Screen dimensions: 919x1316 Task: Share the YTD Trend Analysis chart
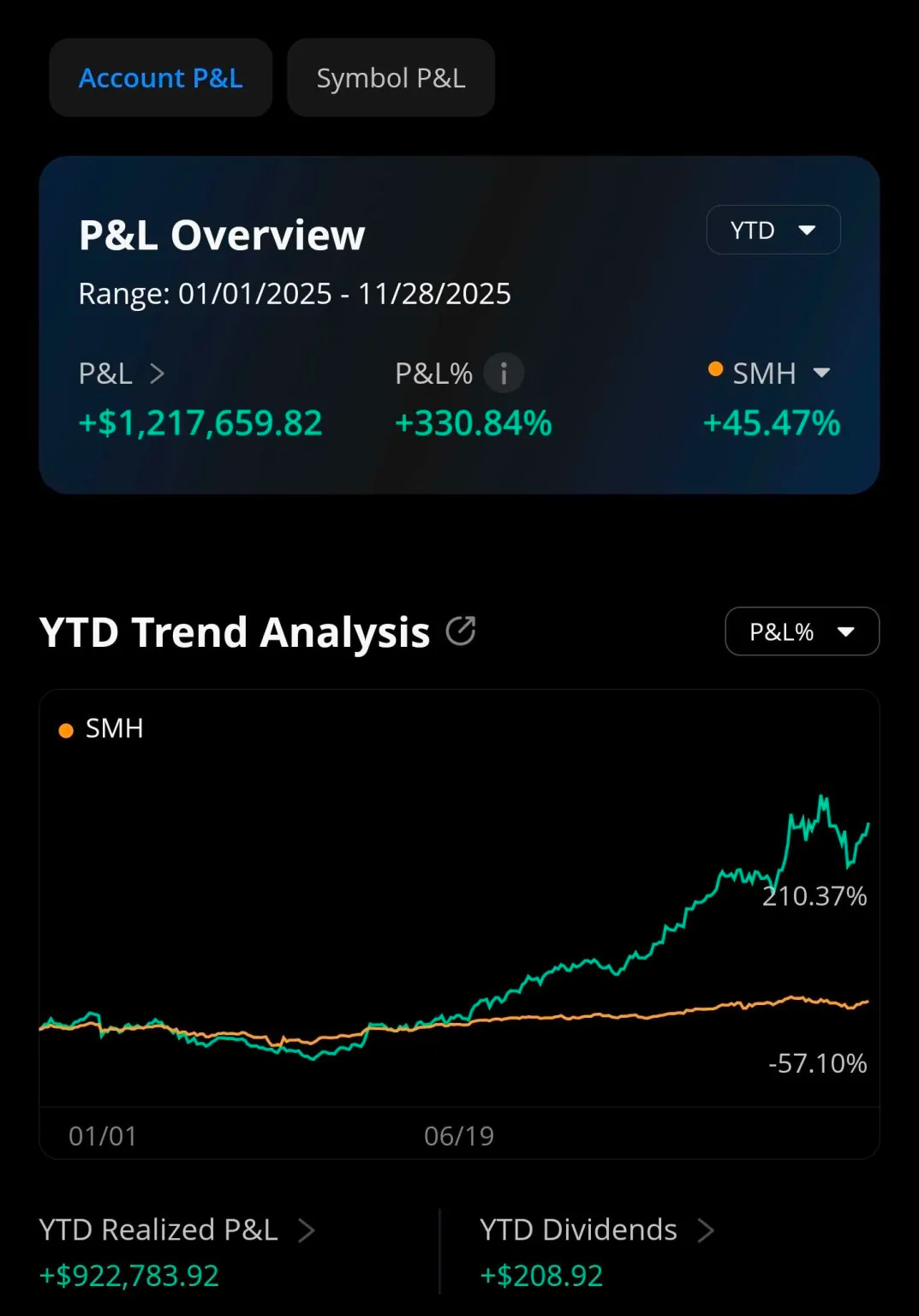tap(461, 631)
